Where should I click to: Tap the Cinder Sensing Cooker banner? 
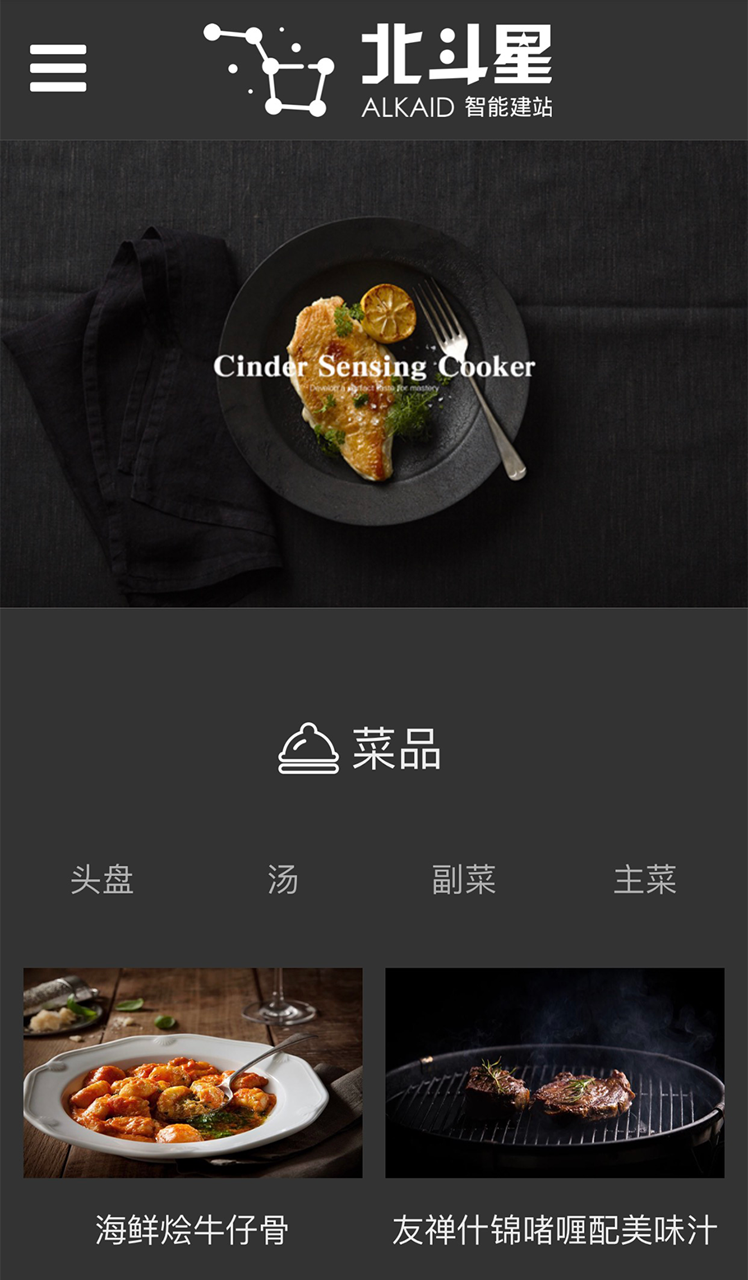tap(374, 373)
